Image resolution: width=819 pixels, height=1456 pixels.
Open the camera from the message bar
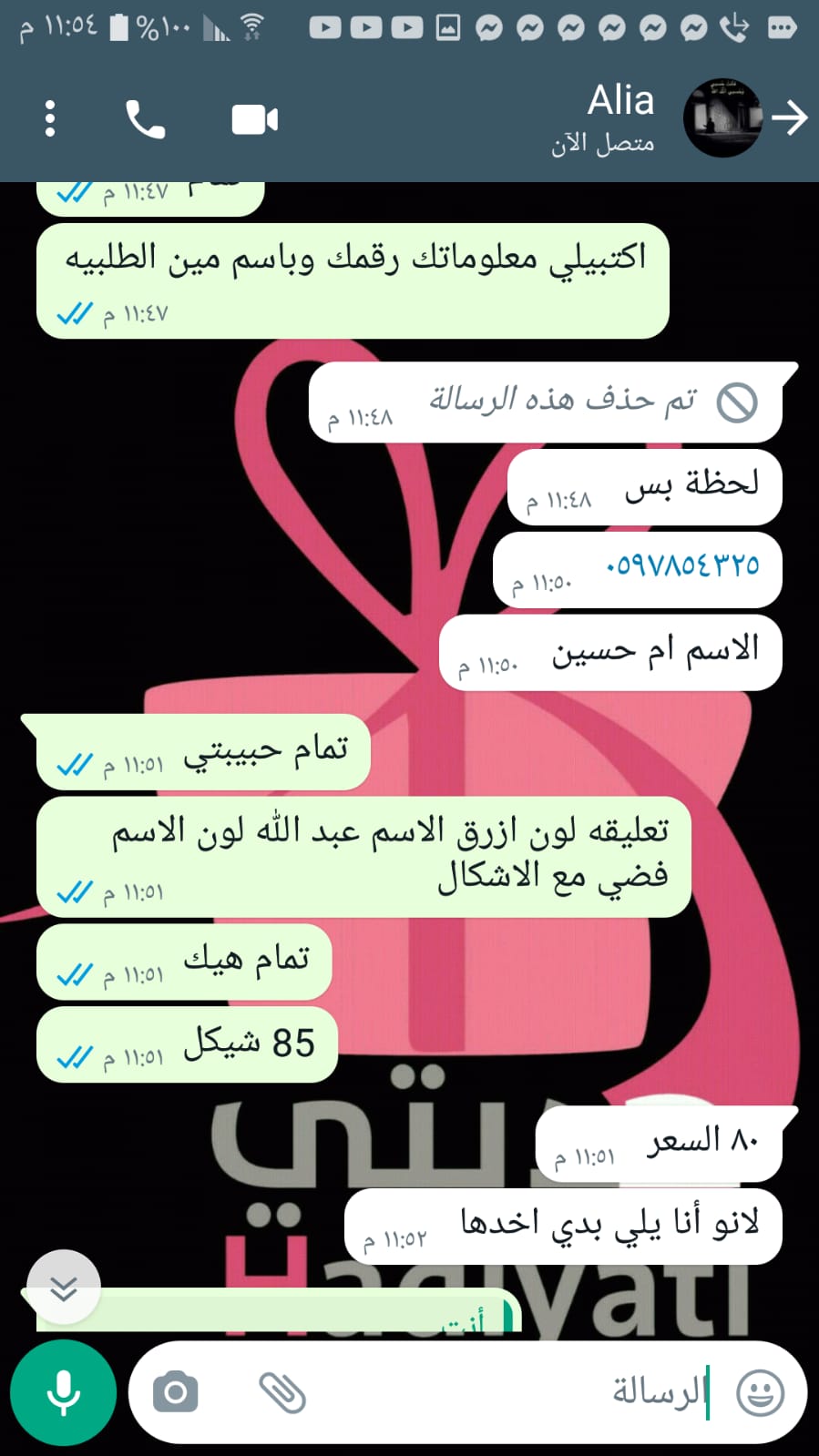(x=176, y=1392)
